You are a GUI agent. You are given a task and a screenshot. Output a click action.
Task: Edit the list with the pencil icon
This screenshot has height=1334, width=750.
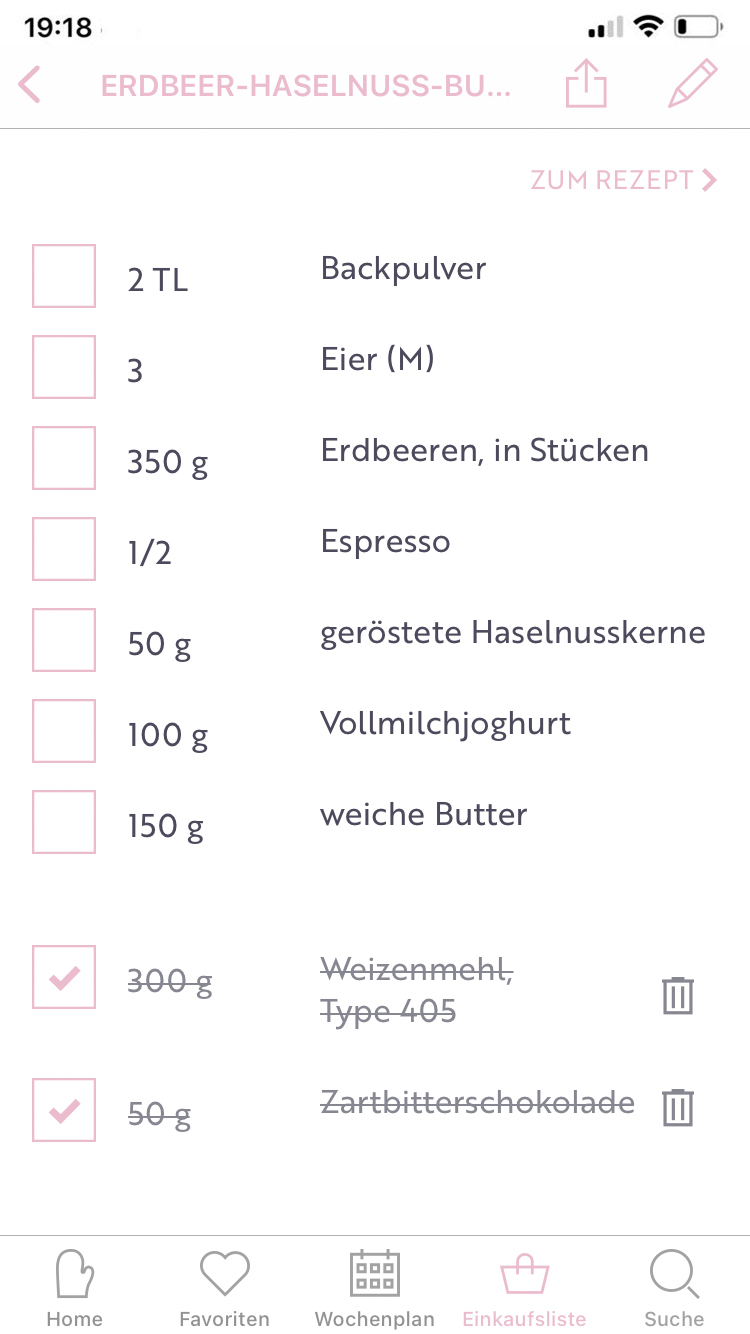pos(693,83)
